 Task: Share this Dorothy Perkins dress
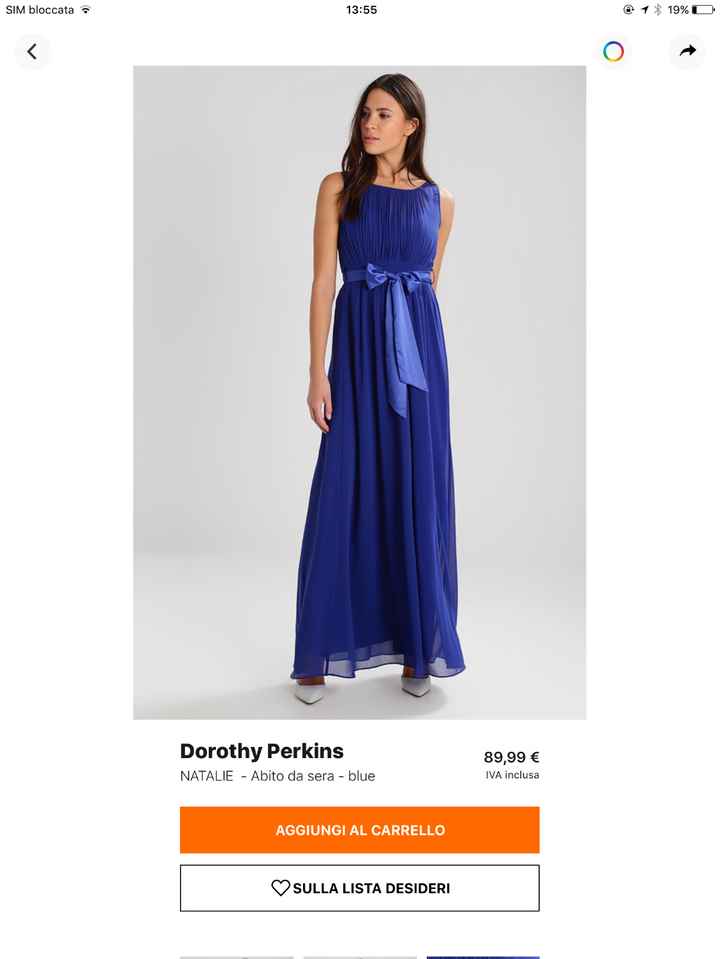pos(687,51)
